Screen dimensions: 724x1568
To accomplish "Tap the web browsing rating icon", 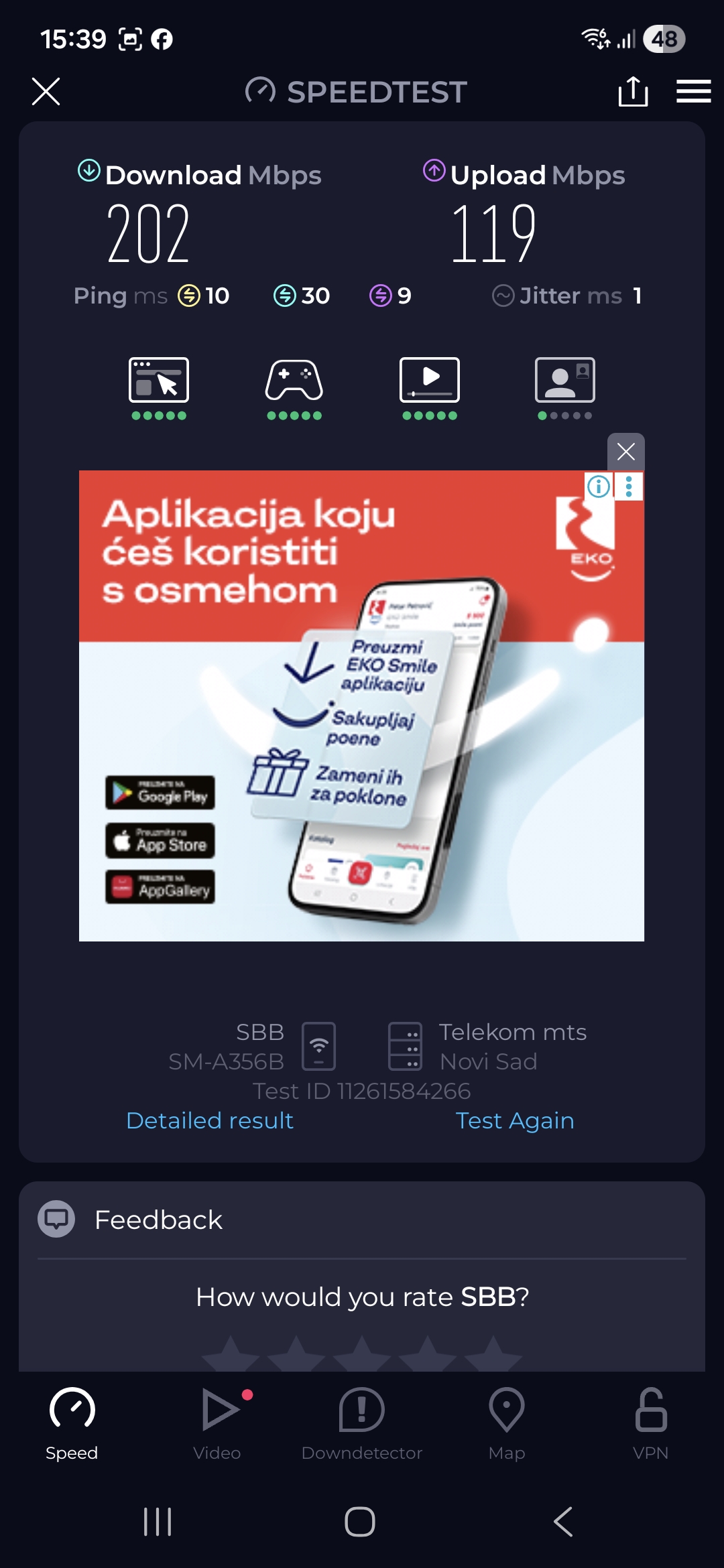I will coord(159,381).
